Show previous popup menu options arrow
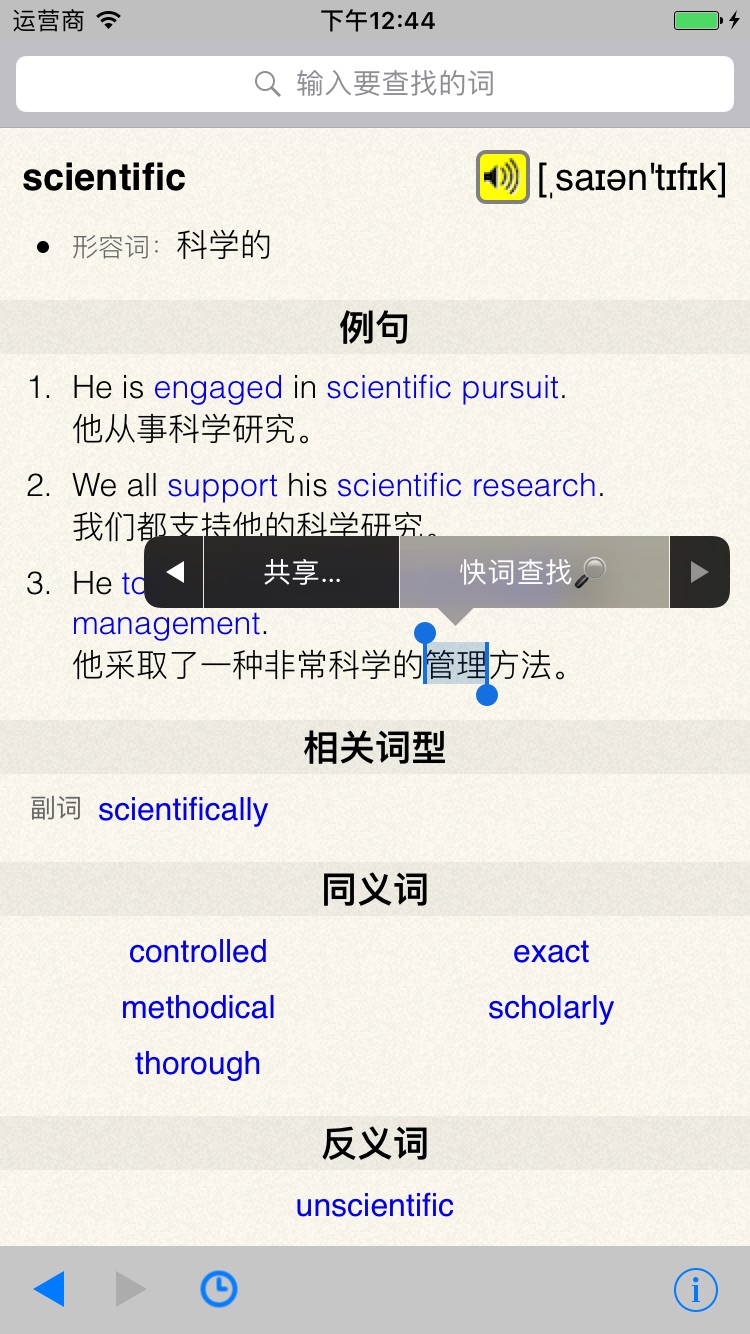 click(175, 572)
